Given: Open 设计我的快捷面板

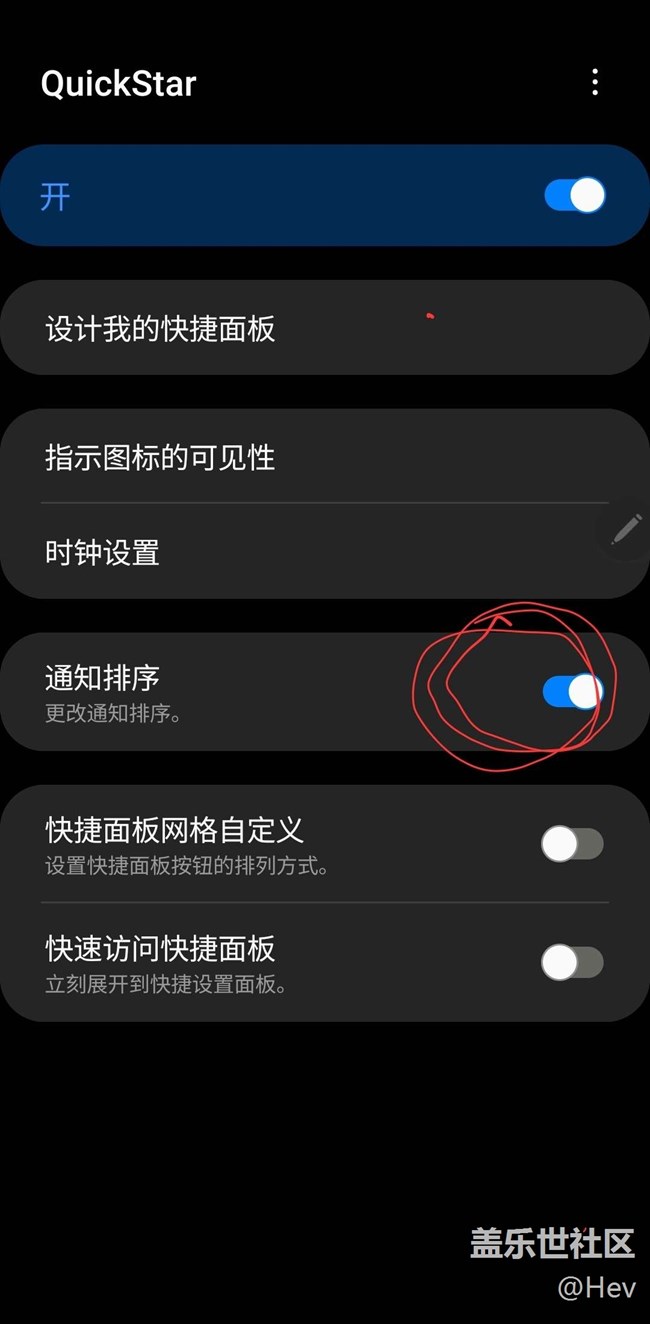Looking at the screenshot, I should 325,328.
